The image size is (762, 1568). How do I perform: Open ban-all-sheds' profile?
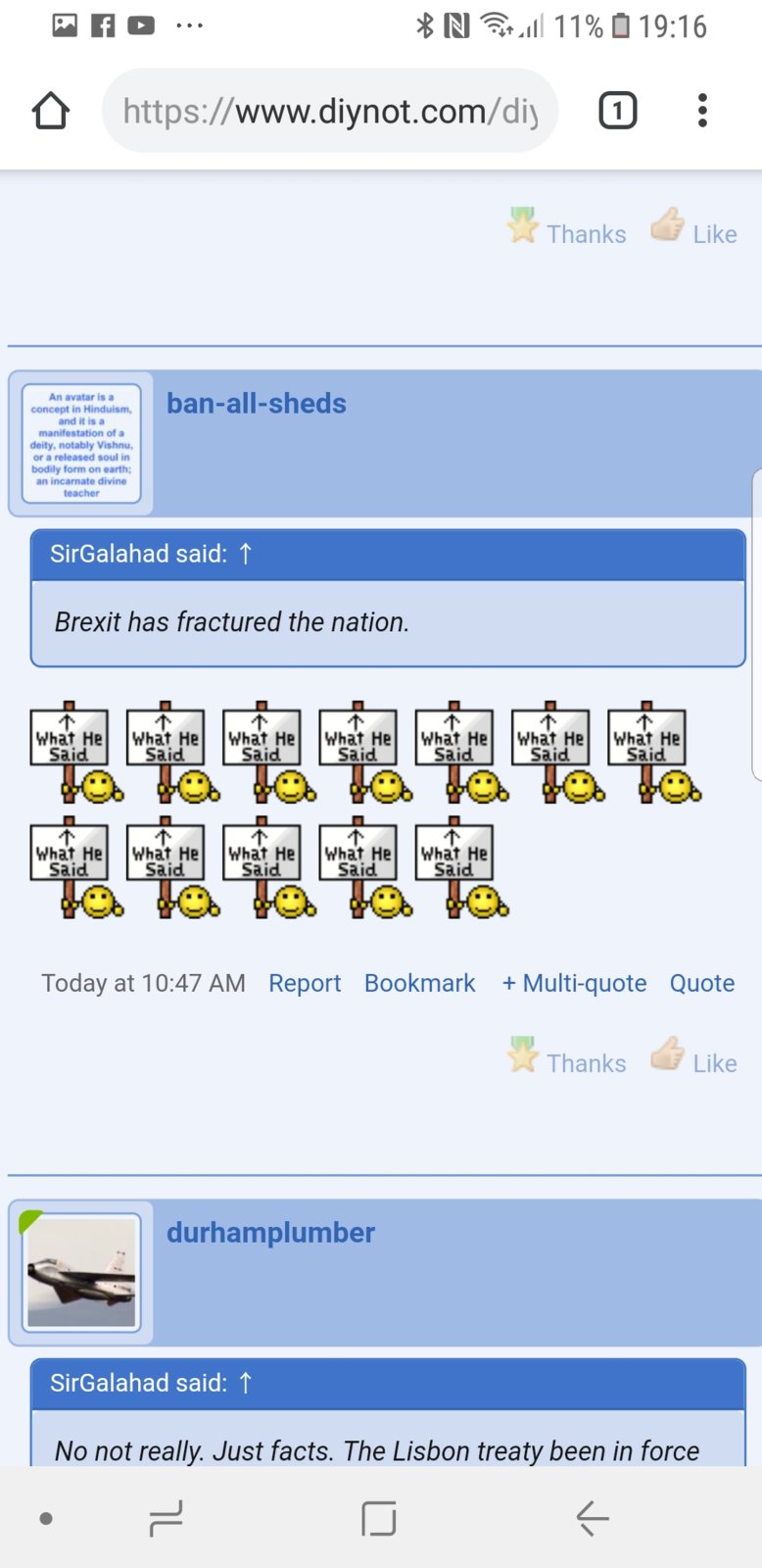pos(257,404)
